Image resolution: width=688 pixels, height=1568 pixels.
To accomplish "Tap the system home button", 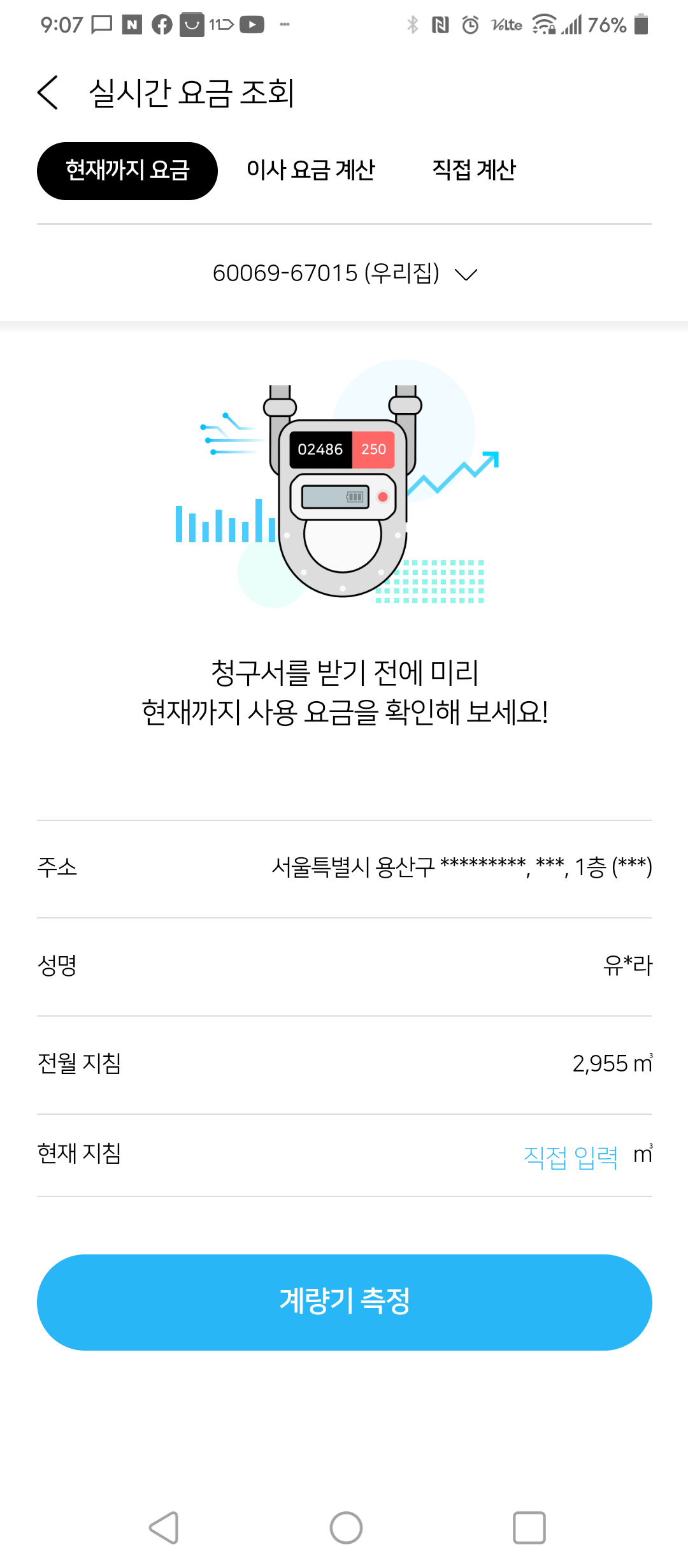I will (x=346, y=1528).
